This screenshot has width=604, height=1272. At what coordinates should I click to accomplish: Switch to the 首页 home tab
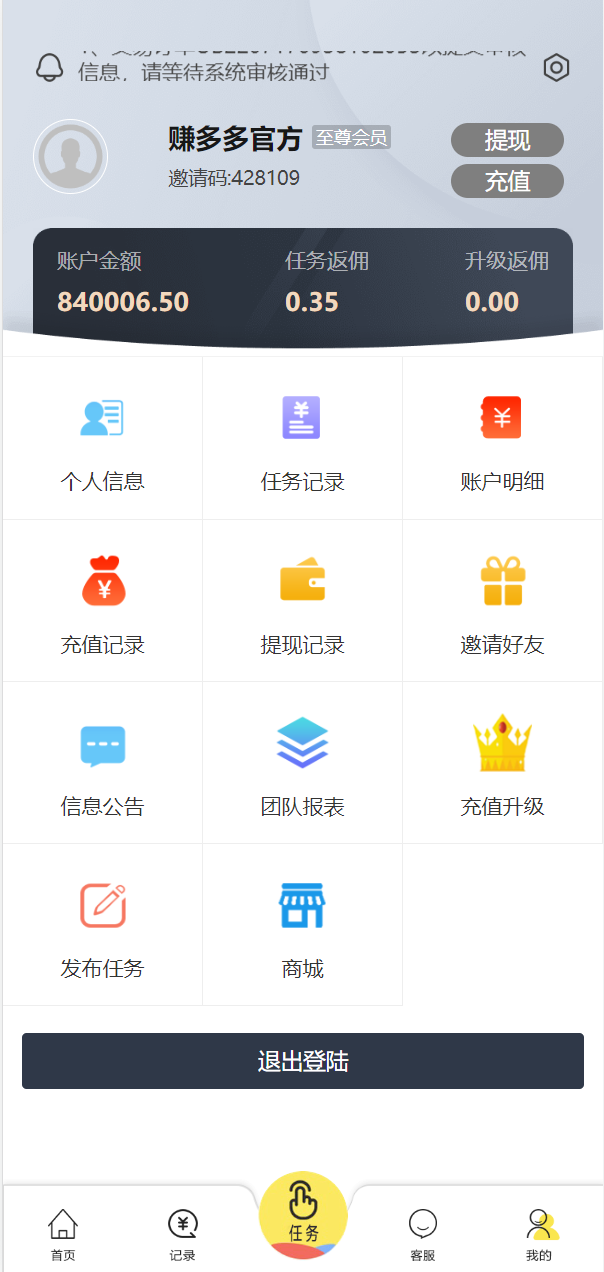63,1234
